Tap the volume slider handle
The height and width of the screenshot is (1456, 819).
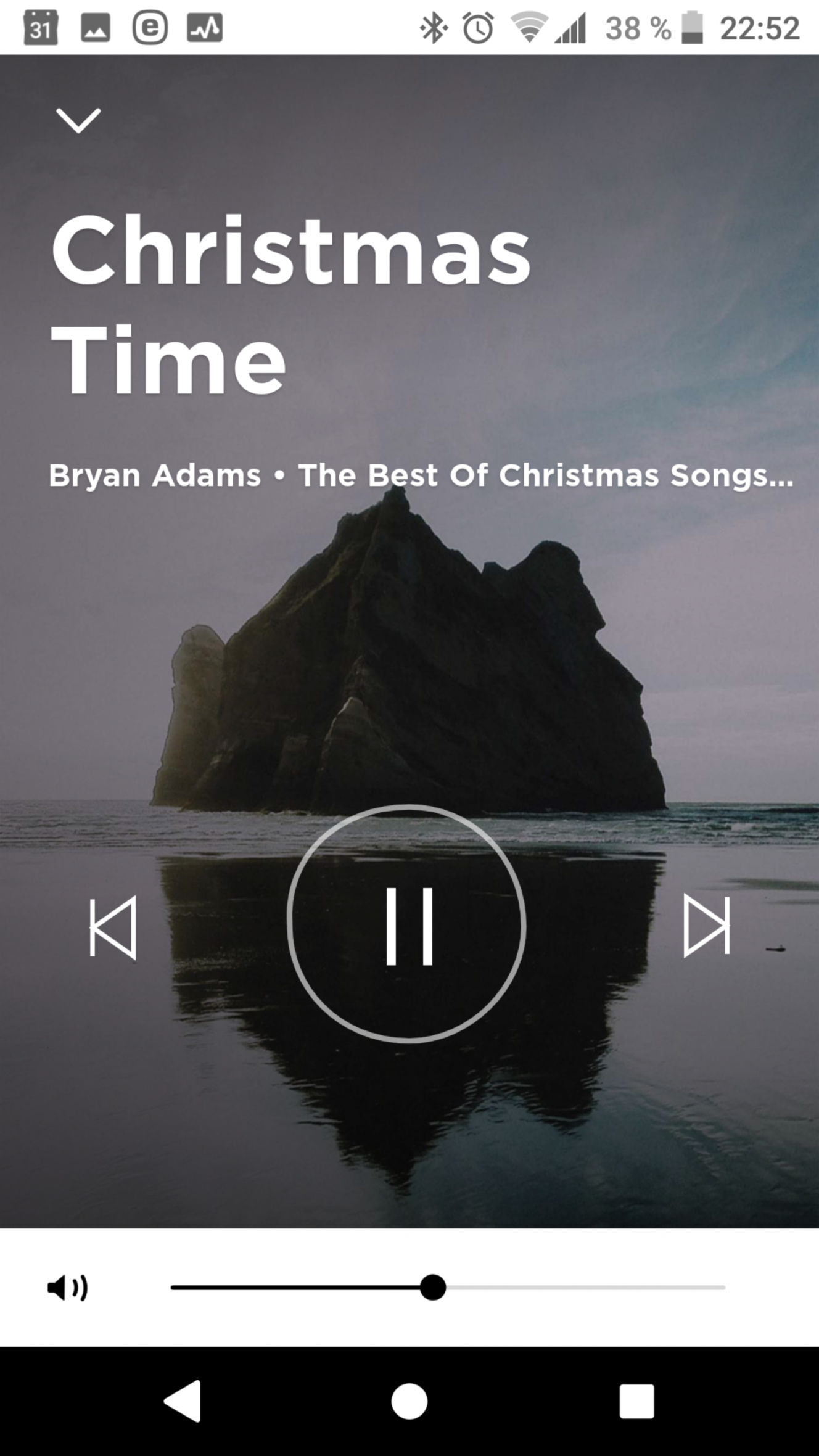click(x=433, y=1288)
